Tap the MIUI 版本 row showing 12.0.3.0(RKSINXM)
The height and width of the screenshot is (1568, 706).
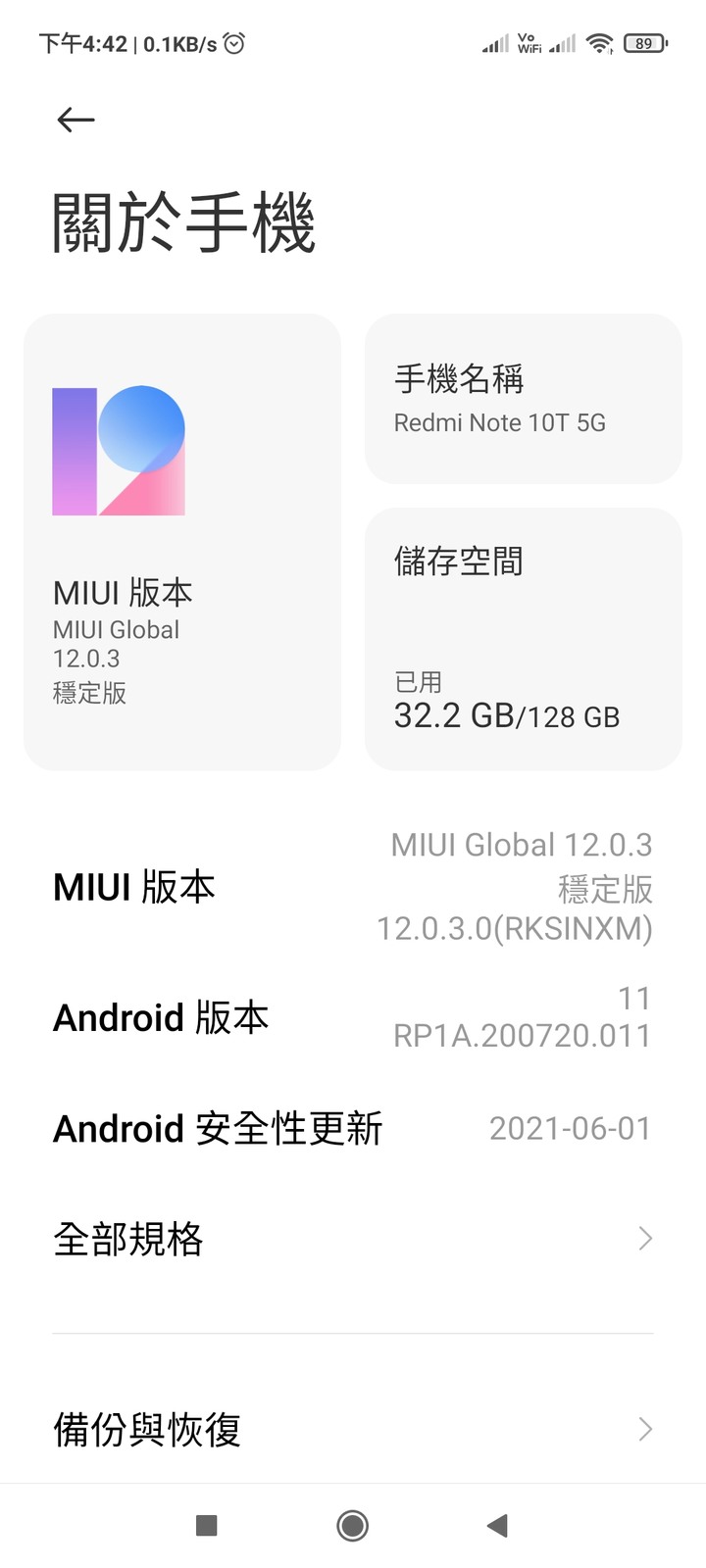pyautogui.click(x=353, y=886)
